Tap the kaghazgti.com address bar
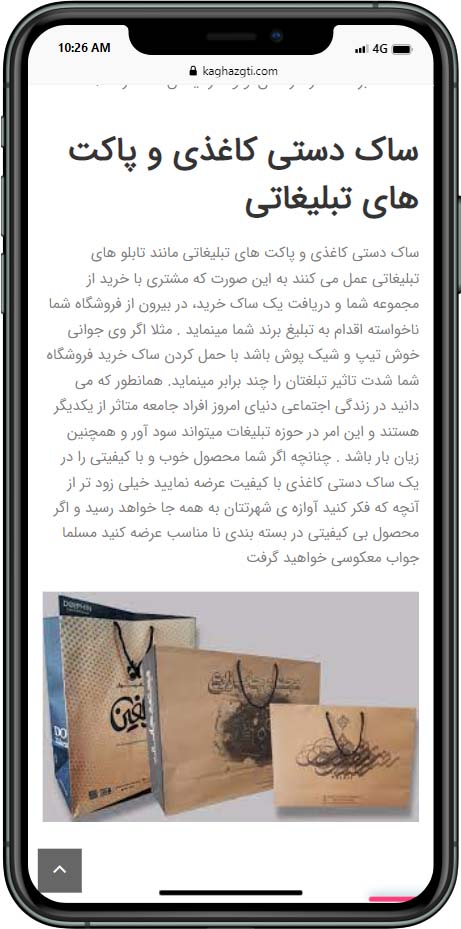 (x=233, y=71)
